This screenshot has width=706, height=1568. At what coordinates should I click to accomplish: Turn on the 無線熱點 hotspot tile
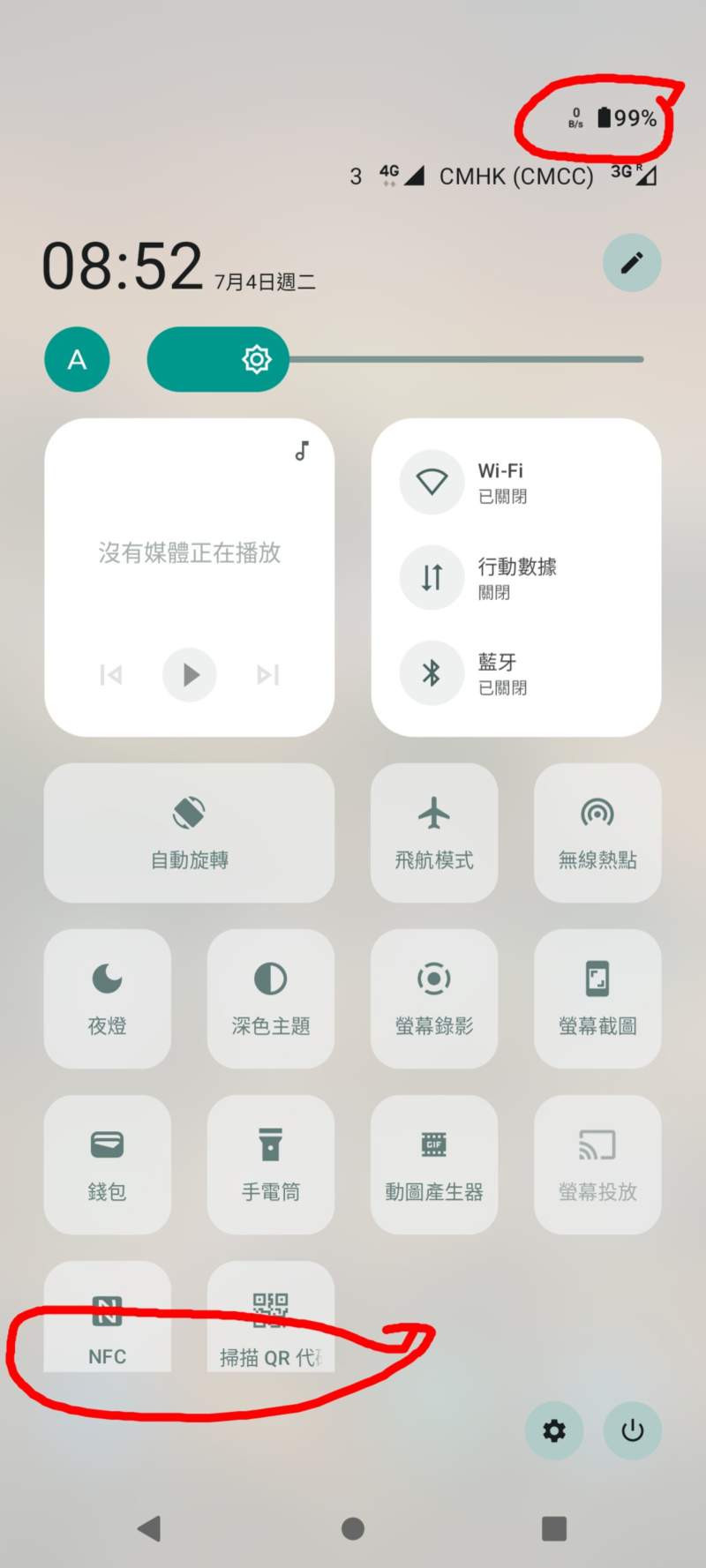pyautogui.click(x=597, y=833)
